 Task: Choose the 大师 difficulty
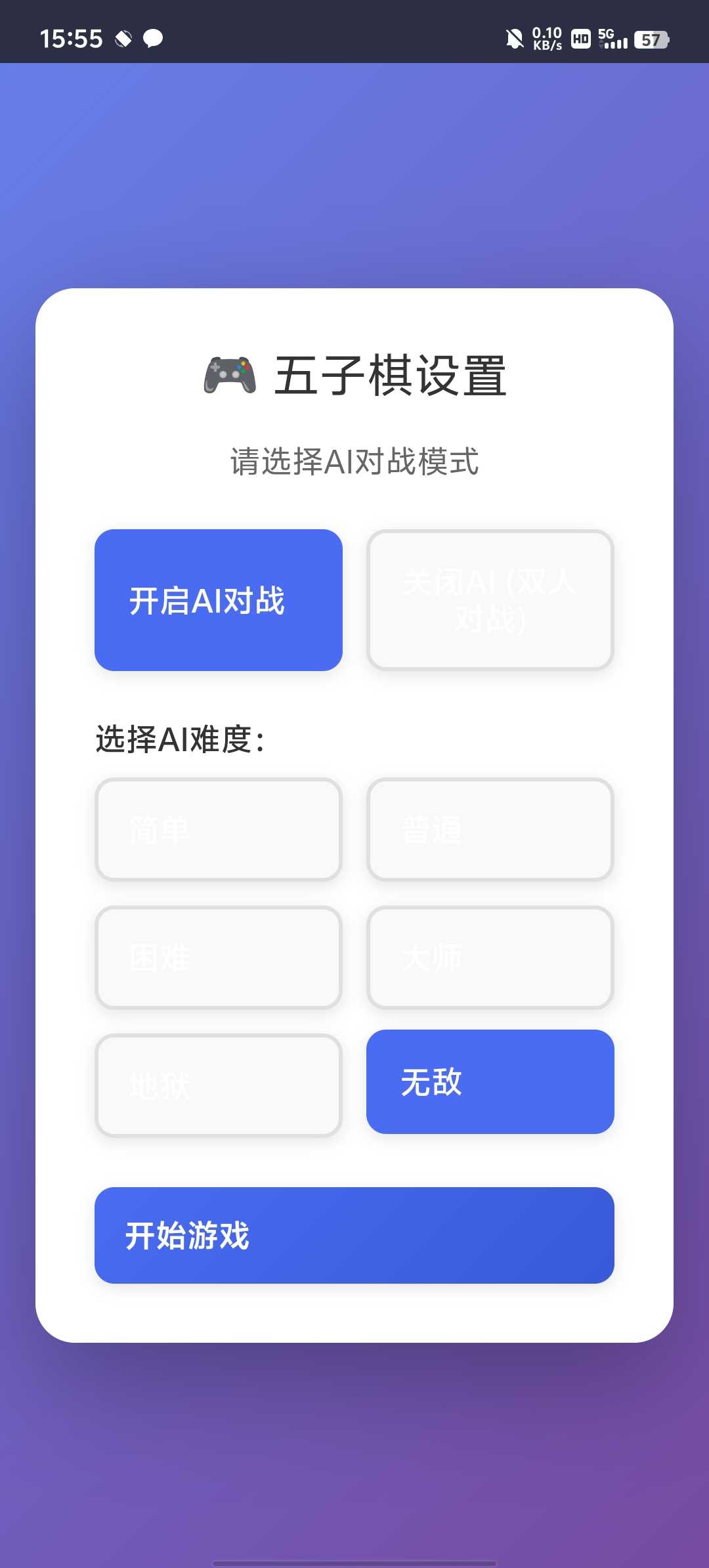pyautogui.click(x=490, y=957)
